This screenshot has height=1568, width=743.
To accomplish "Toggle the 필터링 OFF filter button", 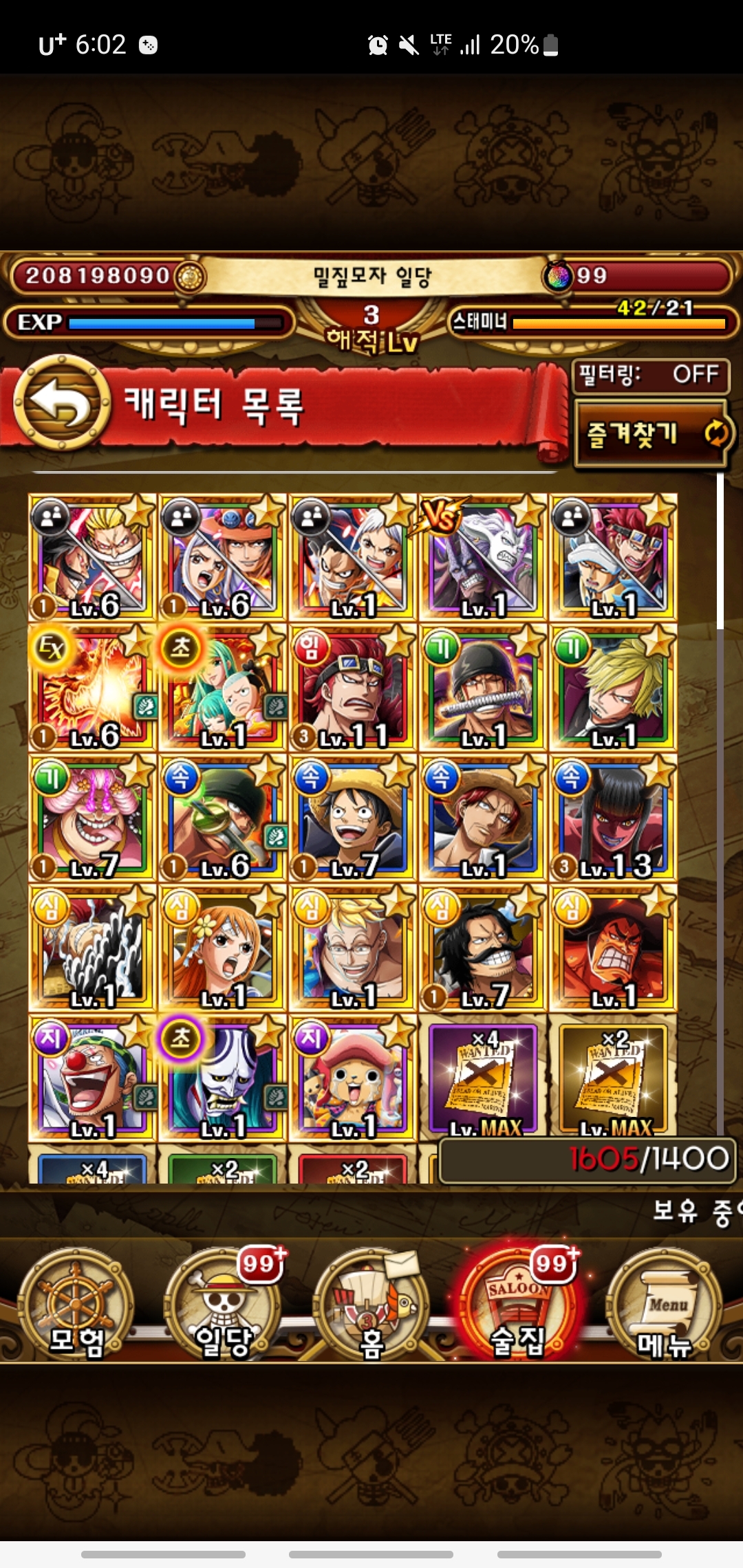I will tap(649, 375).
